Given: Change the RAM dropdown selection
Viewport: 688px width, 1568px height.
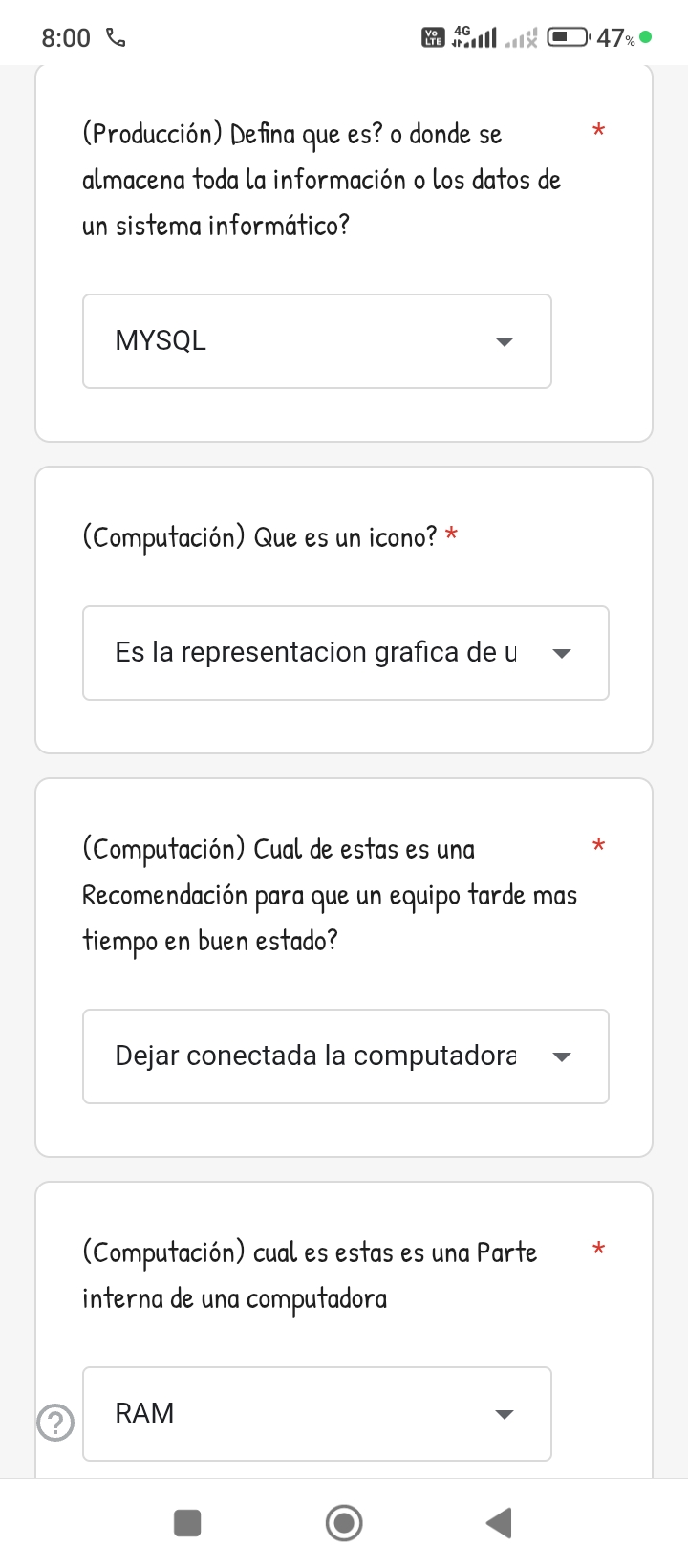Looking at the screenshot, I should tap(316, 1414).
